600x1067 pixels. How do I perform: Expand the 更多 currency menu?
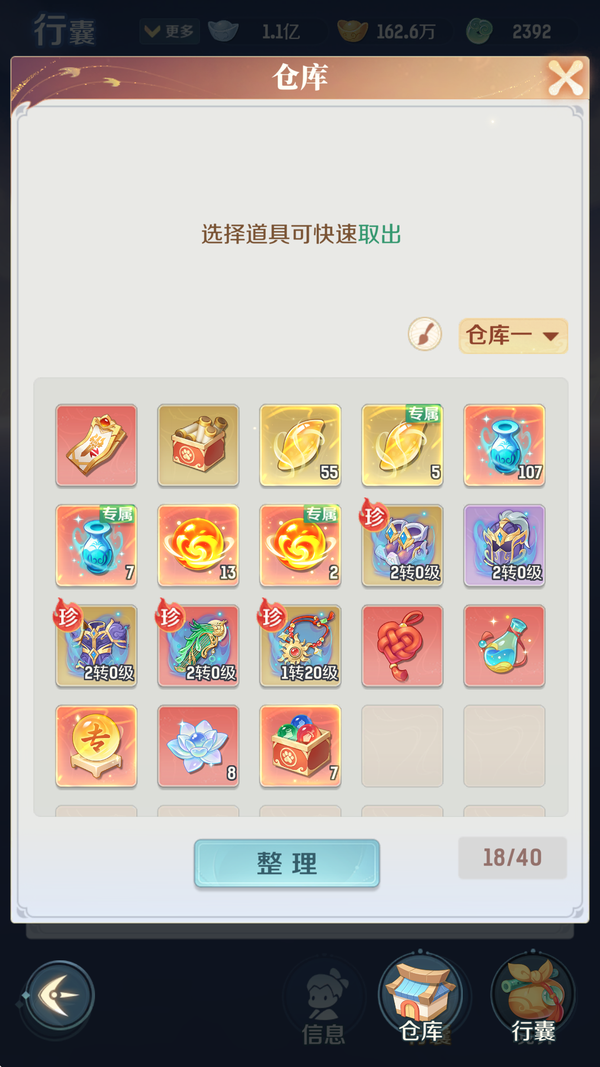tap(168, 31)
